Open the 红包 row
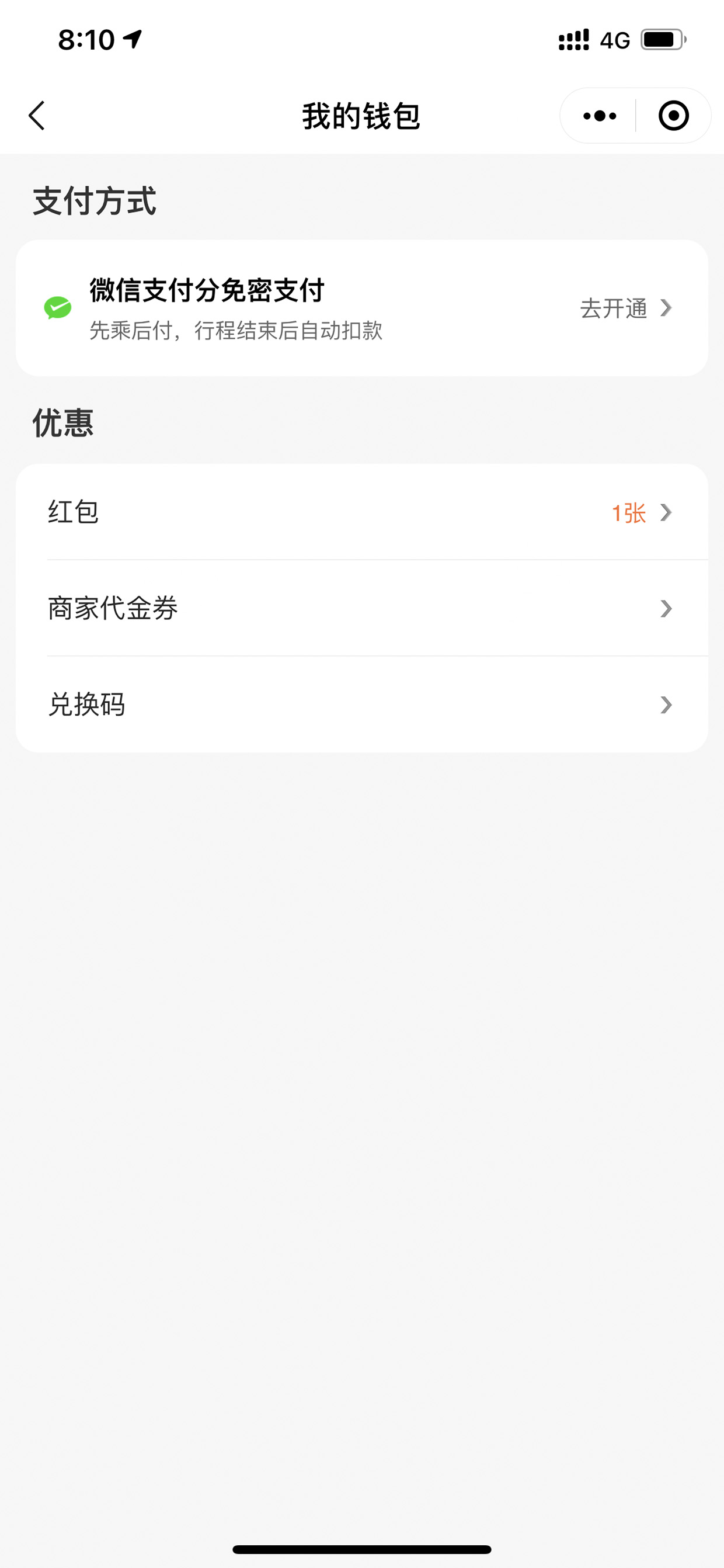 (362, 512)
